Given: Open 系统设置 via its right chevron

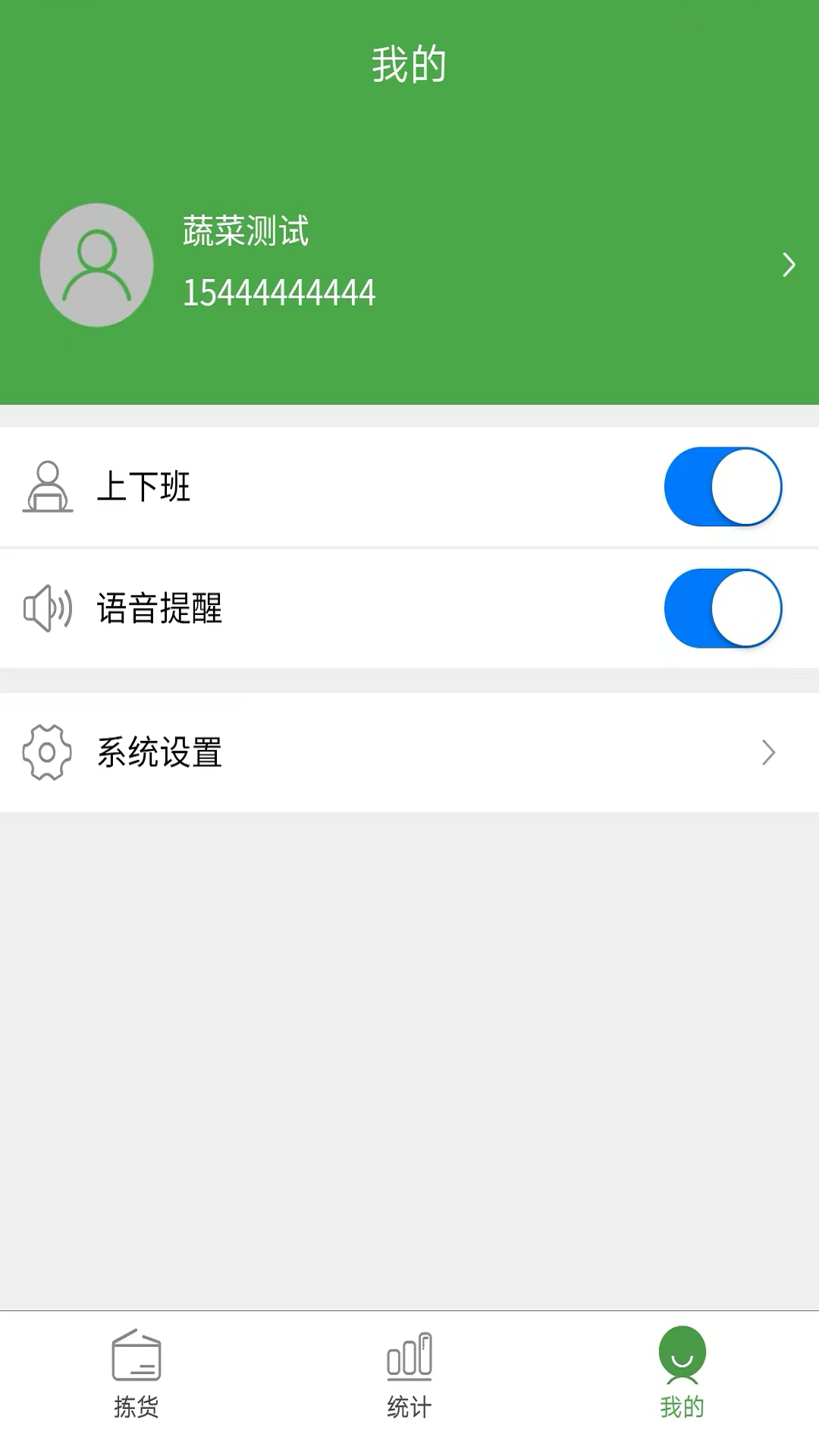Looking at the screenshot, I should [769, 753].
